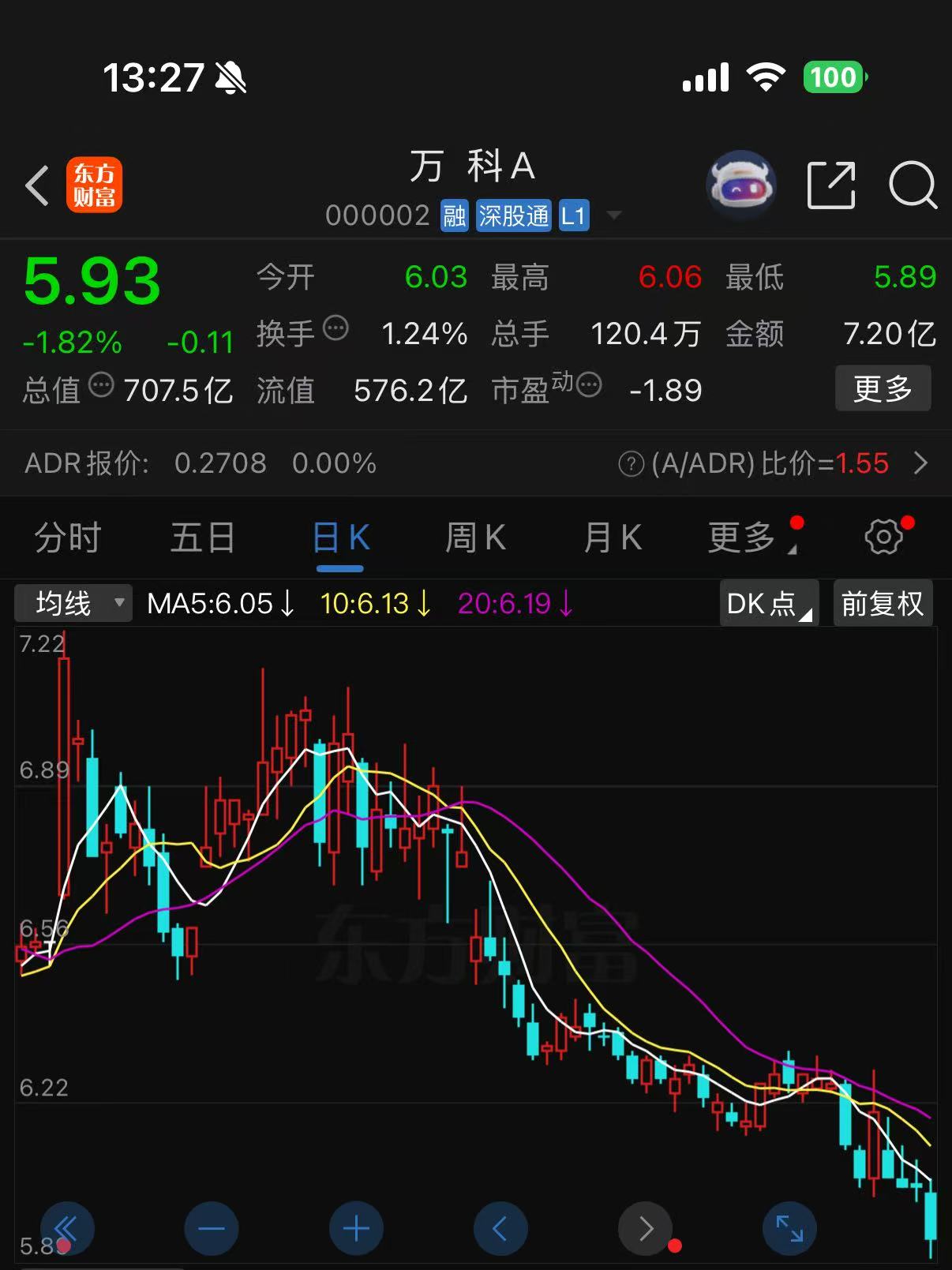Viewport: 952px width, 1270px height.
Task: Zoom out on the candlestick chart
Action: point(211,1229)
